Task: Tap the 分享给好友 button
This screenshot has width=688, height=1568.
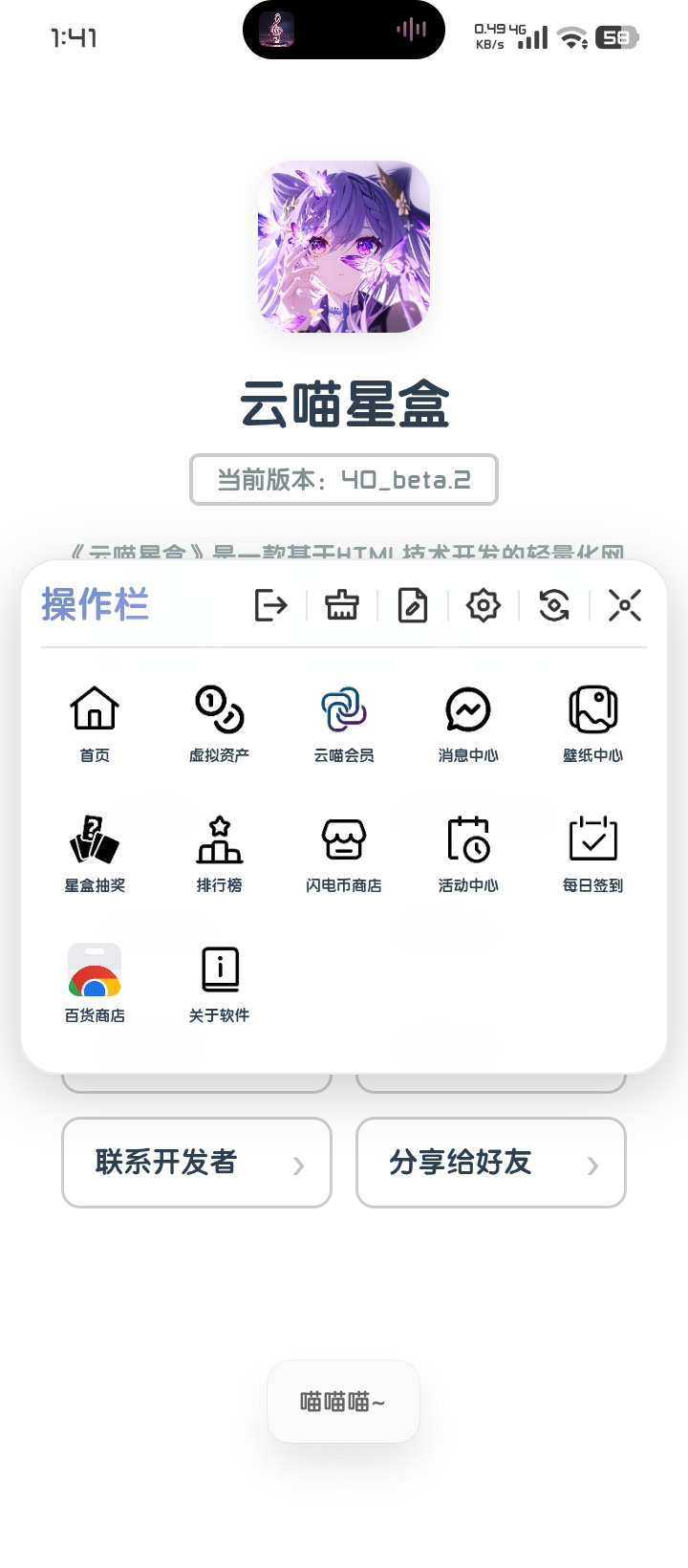Action: (x=490, y=1164)
